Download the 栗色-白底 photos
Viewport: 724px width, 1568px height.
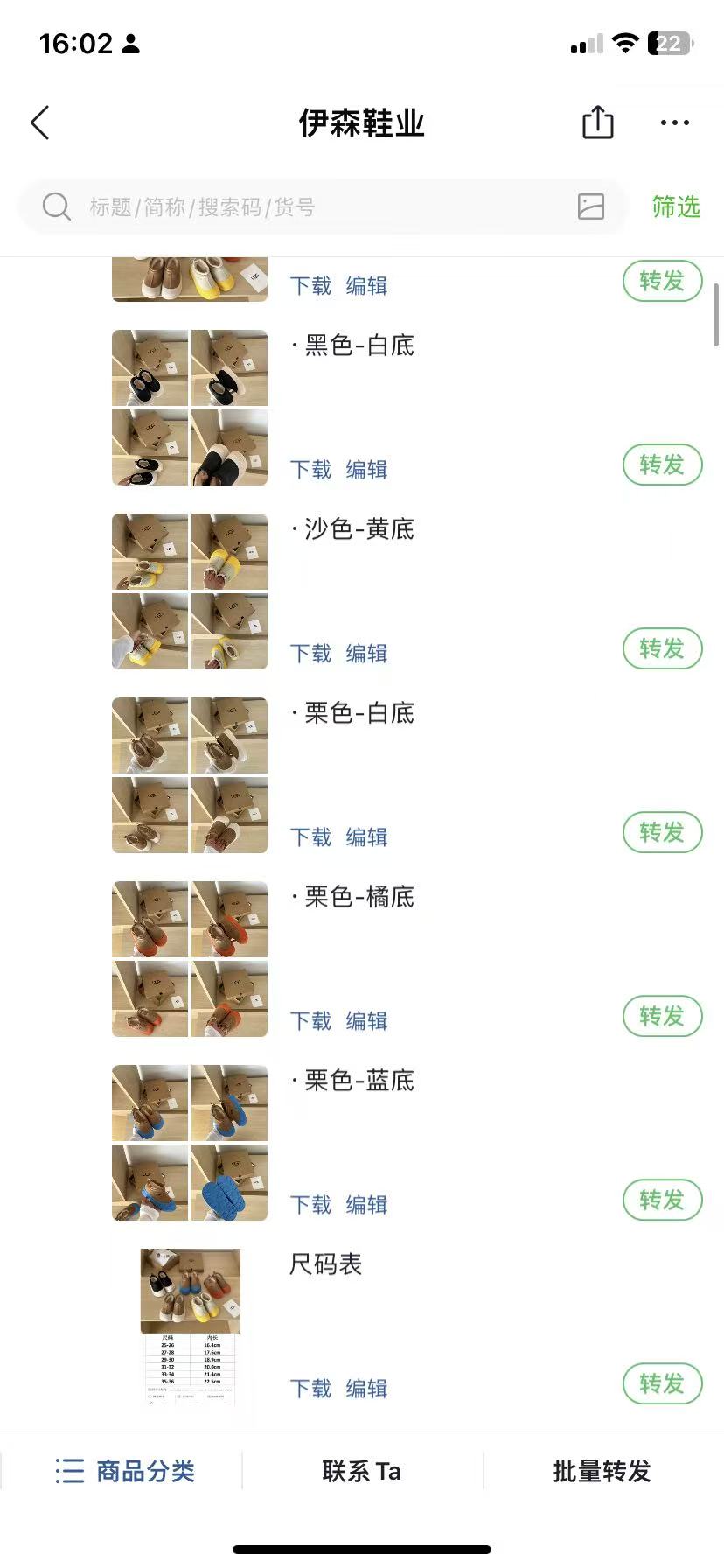(x=310, y=837)
